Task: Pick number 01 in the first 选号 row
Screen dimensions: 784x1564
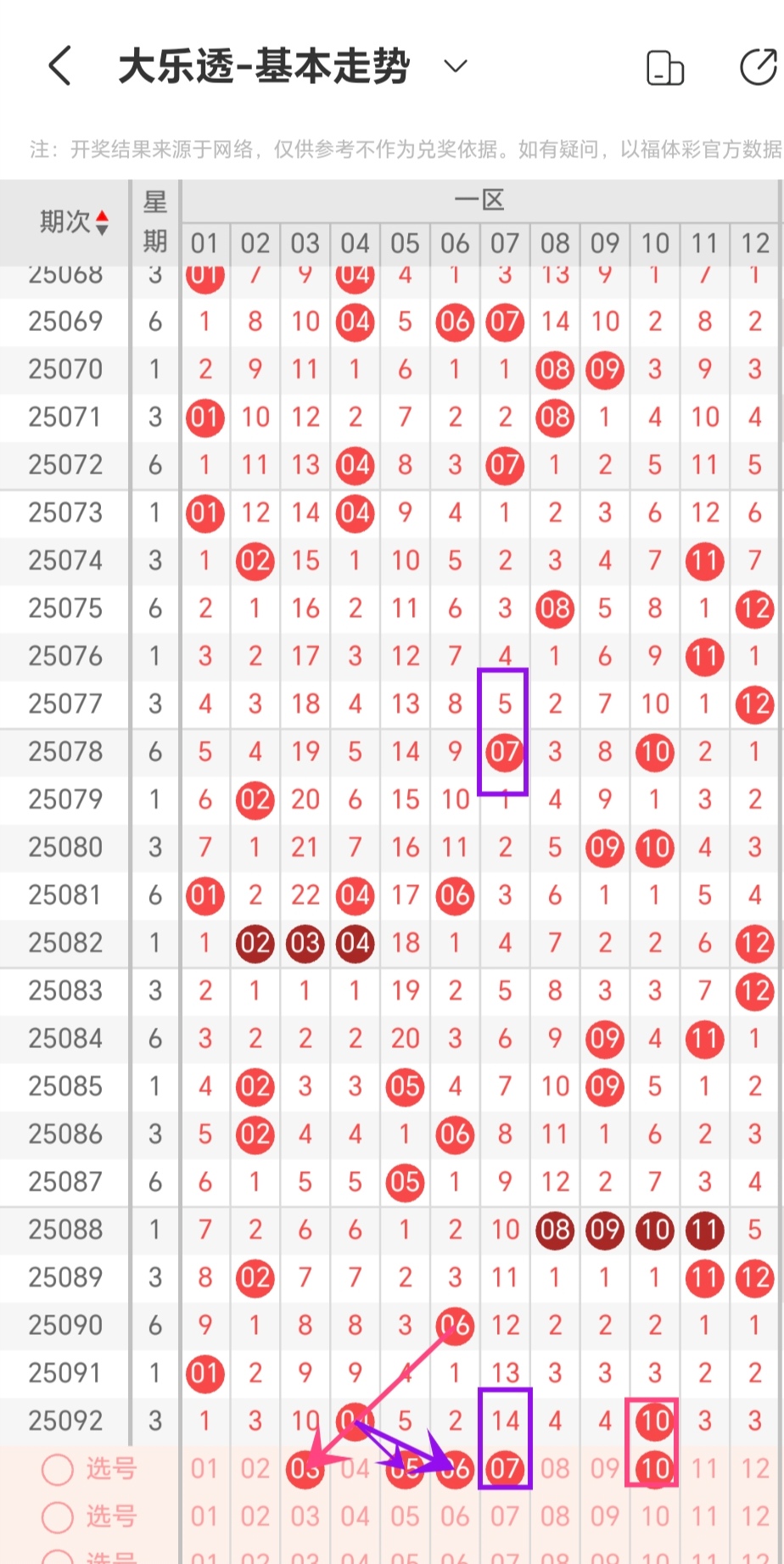Action: pos(204,1469)
